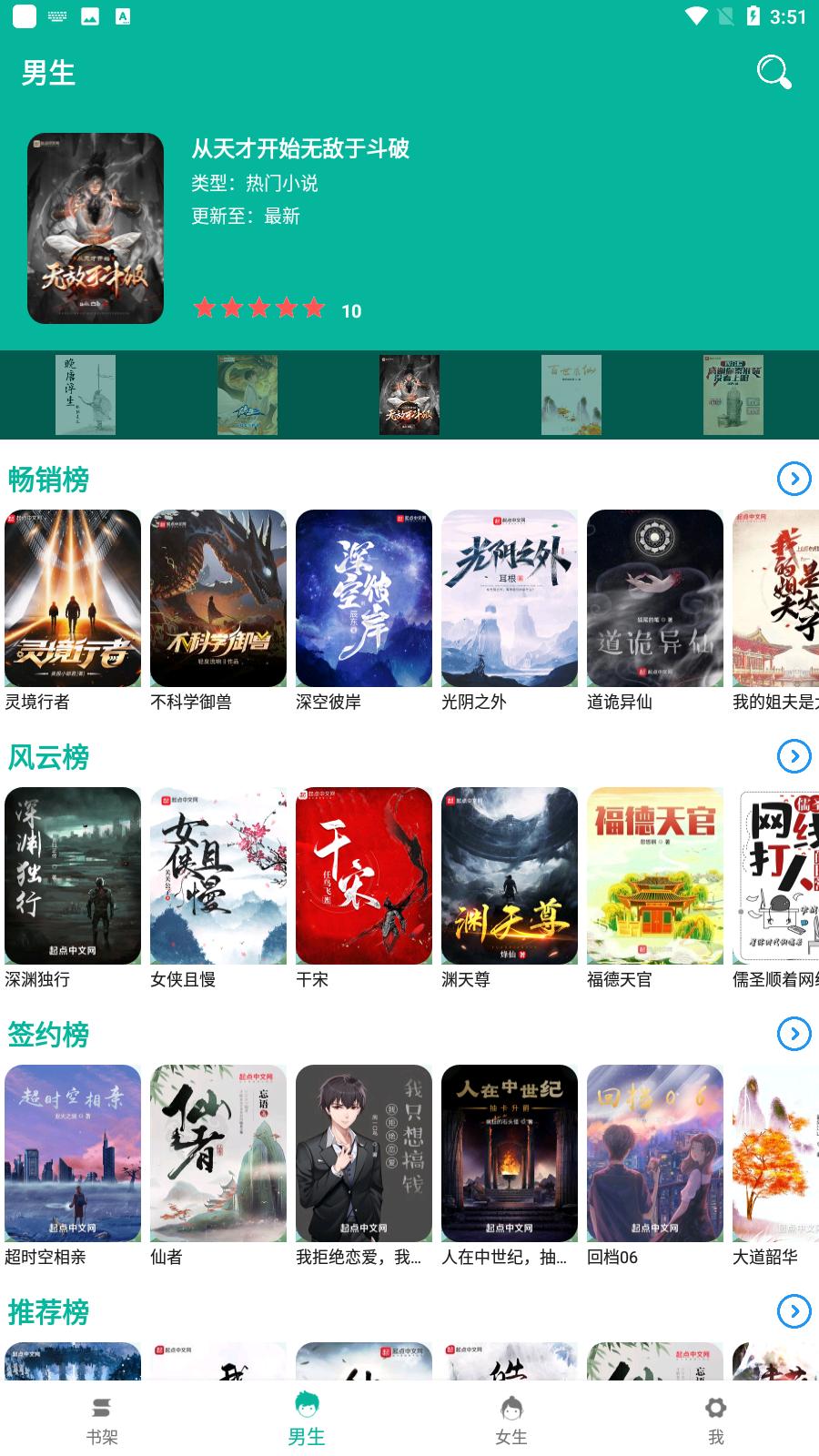
Task: Switch to the 女生 tab
Action: 511,1421
